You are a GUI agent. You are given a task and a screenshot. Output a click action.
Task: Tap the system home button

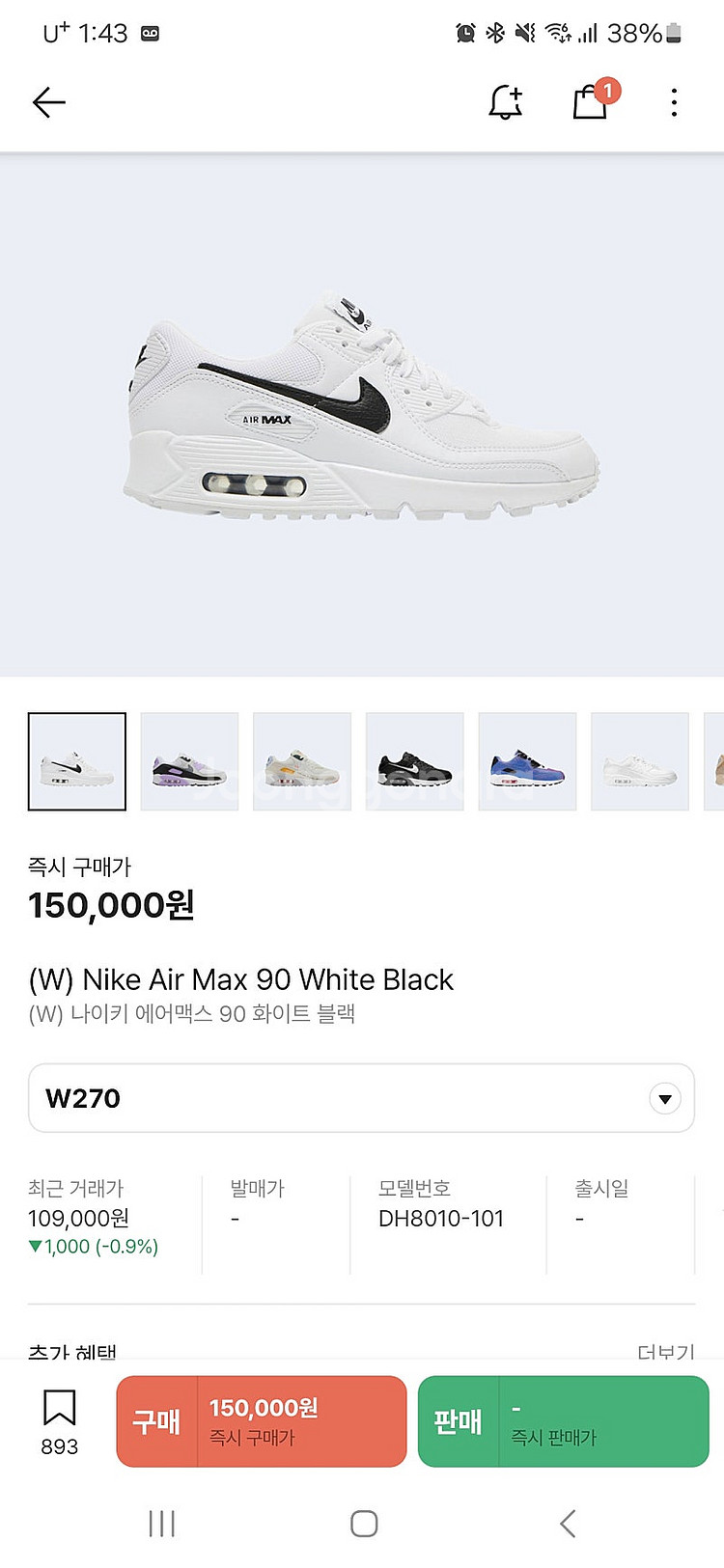pyautogui.click(x=363, y=1524)
